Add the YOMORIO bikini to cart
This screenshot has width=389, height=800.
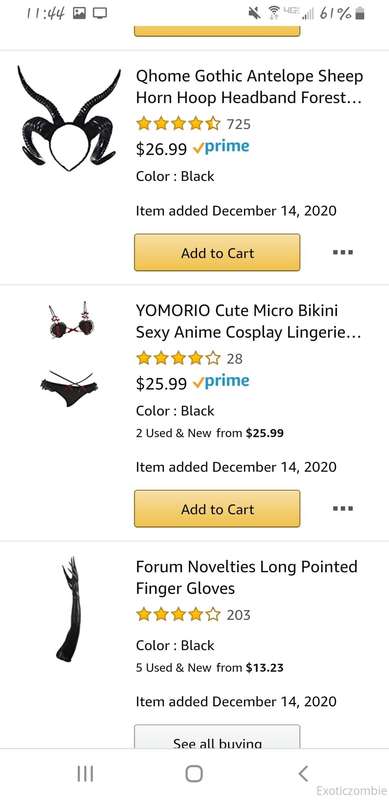point(217,509)
